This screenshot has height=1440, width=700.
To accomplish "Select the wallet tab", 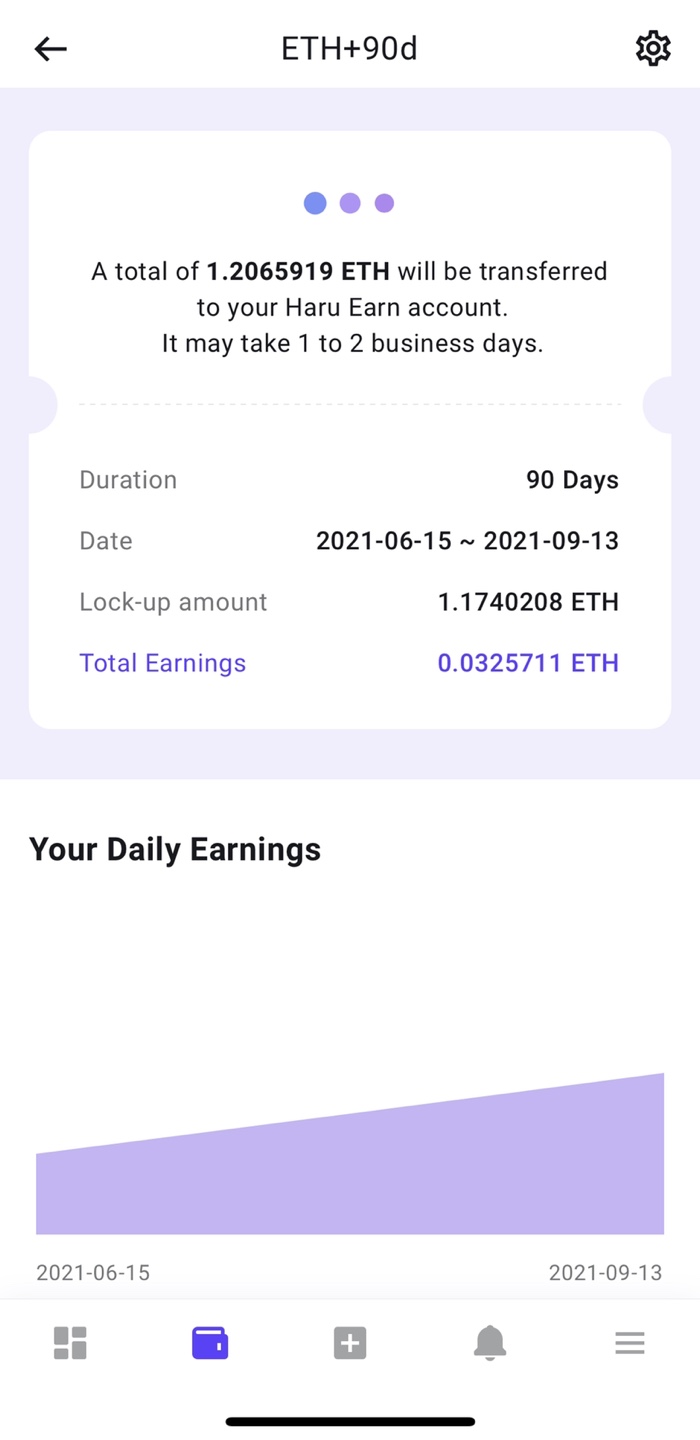I will (x=210, y=1342).
